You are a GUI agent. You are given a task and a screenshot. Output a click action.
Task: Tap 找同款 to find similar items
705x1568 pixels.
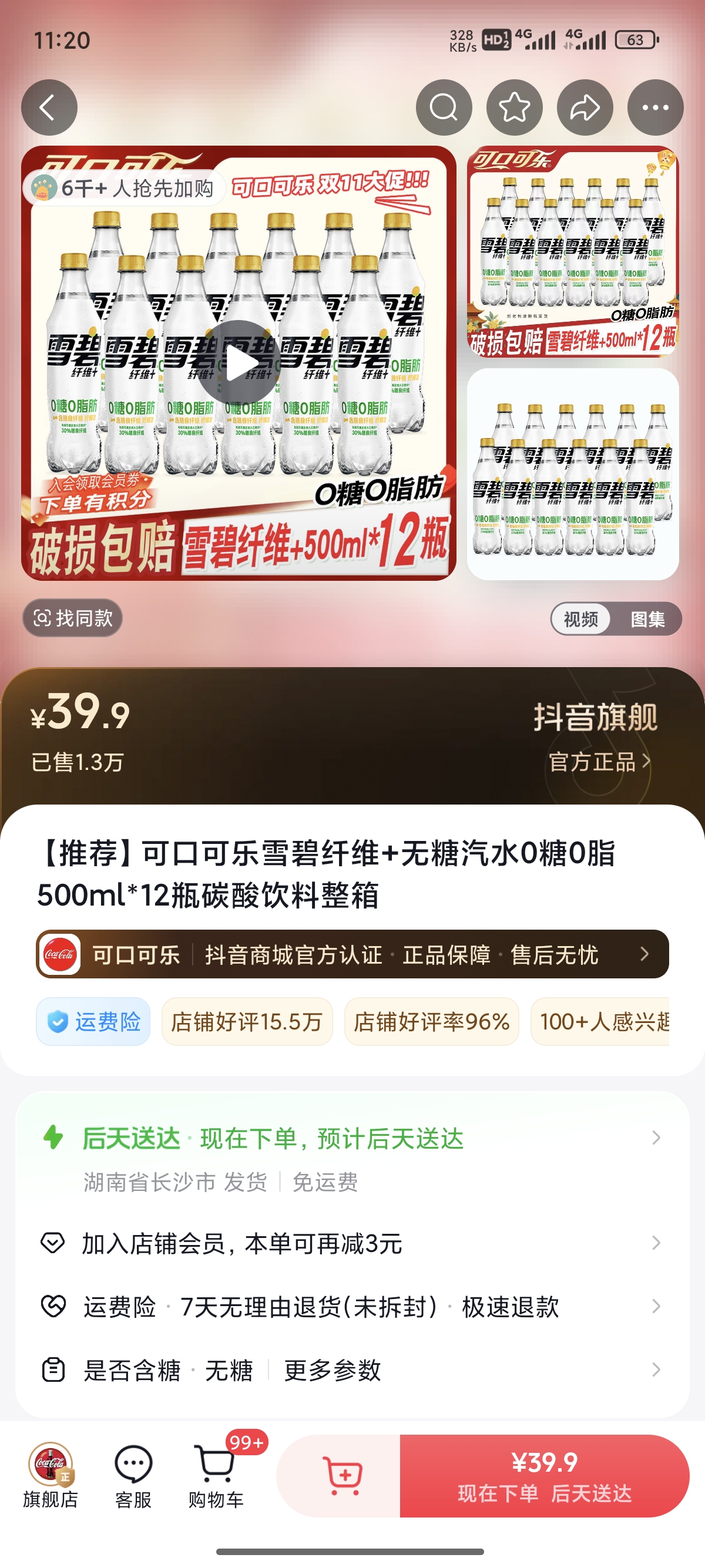click(x=73, y=618)
